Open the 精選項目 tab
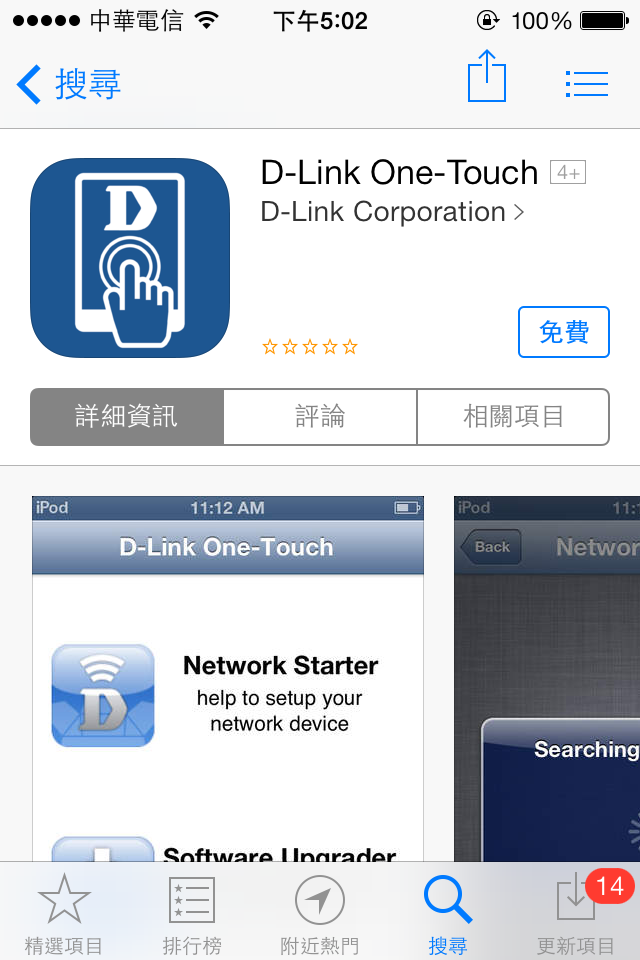Screen dimensions: 640x960 point(64,912)
